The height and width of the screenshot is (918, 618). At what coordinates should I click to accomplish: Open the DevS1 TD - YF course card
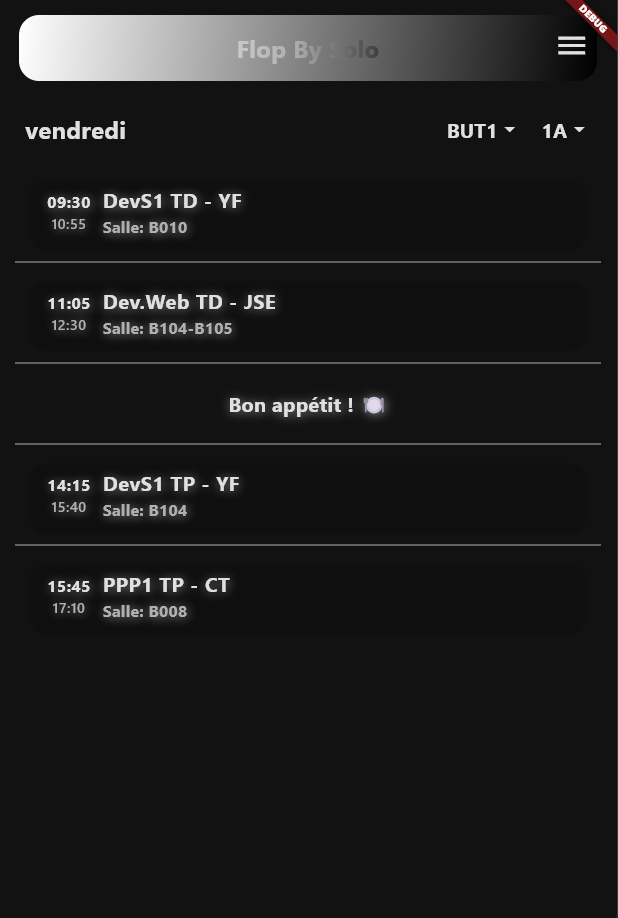308,214
